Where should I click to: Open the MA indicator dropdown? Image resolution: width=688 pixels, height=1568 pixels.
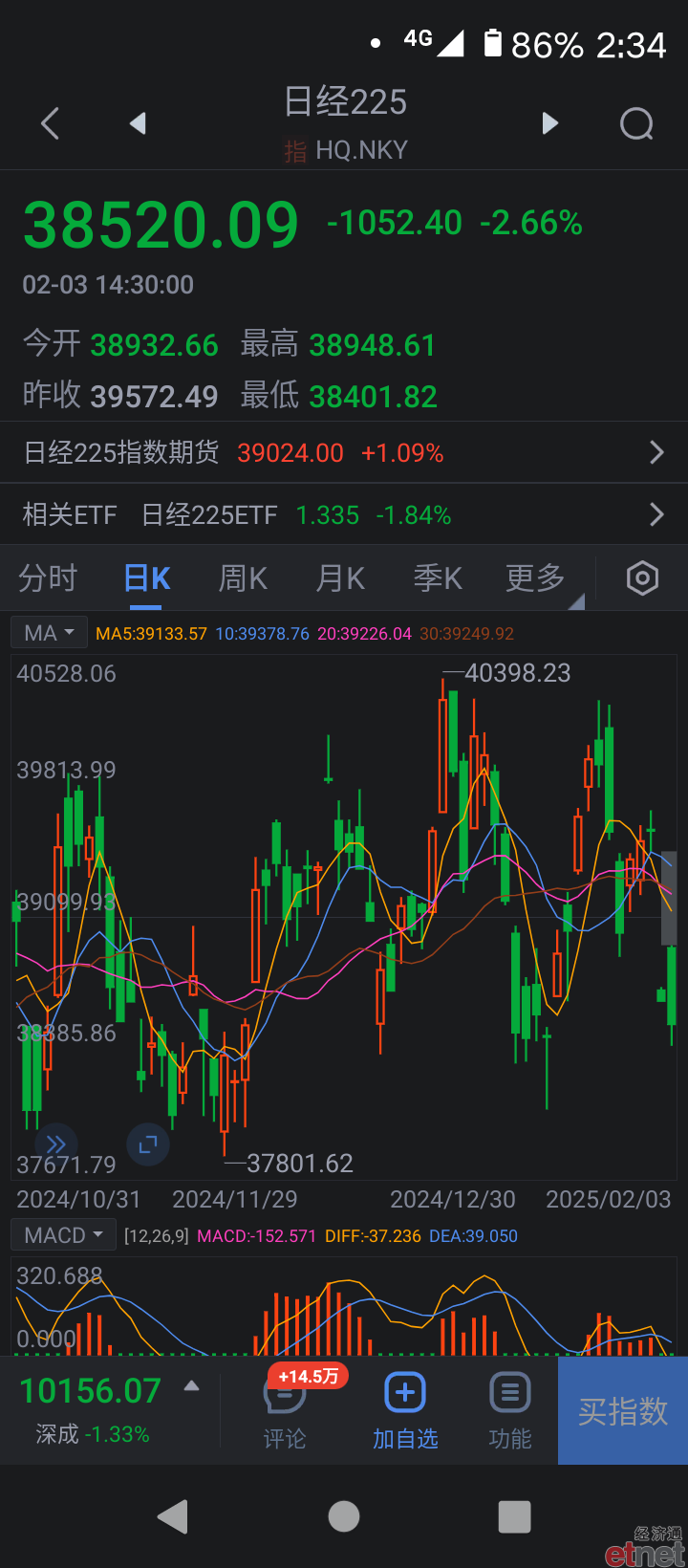(49, 633)
